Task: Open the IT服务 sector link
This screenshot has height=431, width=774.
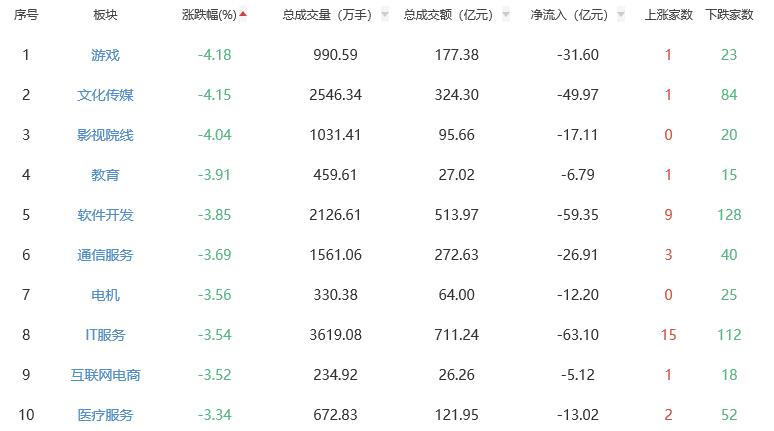Action: pyautogui.click(x=105, y=335)
